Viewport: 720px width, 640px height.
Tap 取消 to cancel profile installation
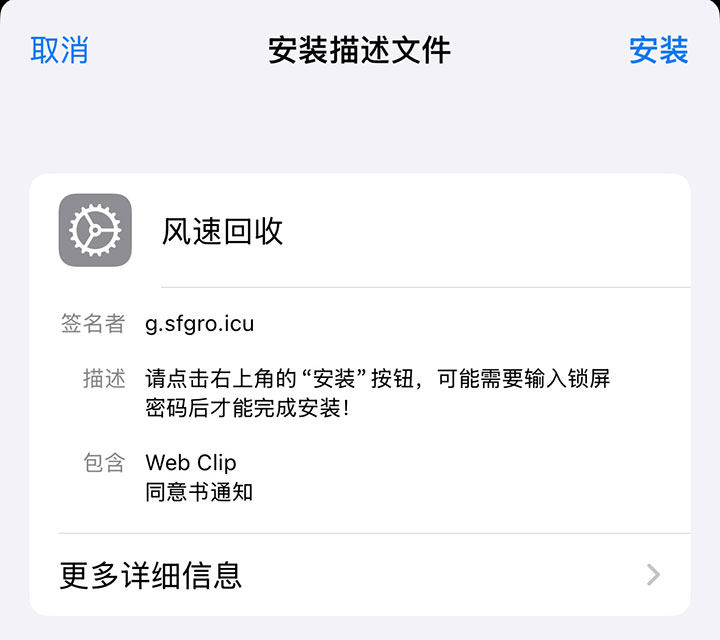coord(60,50)
